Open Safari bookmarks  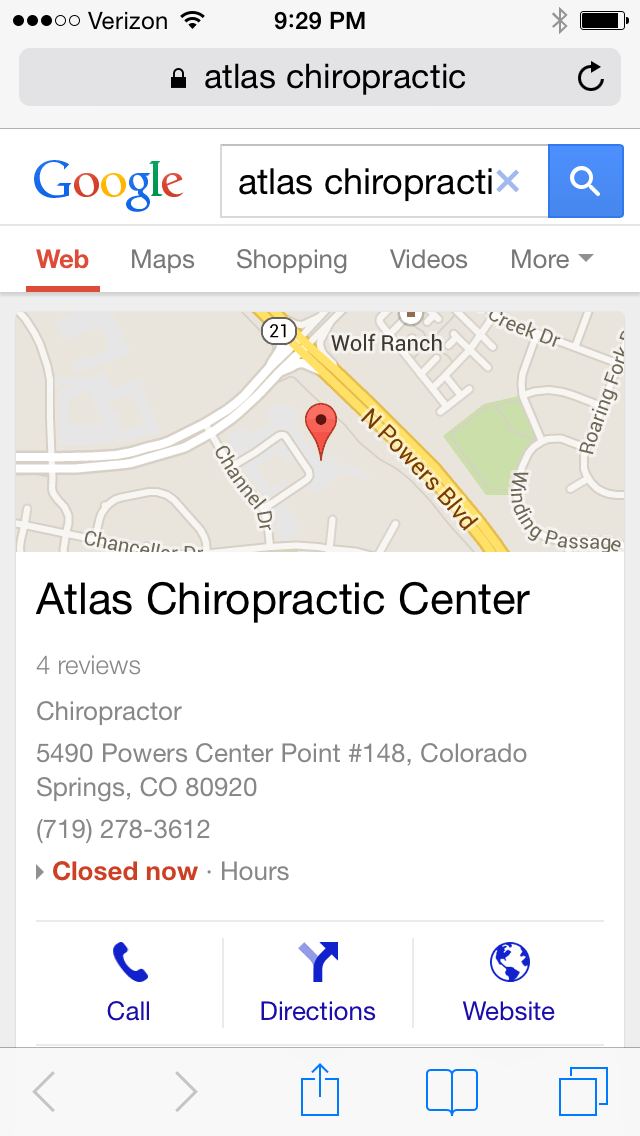click(x=452, y=1091)
